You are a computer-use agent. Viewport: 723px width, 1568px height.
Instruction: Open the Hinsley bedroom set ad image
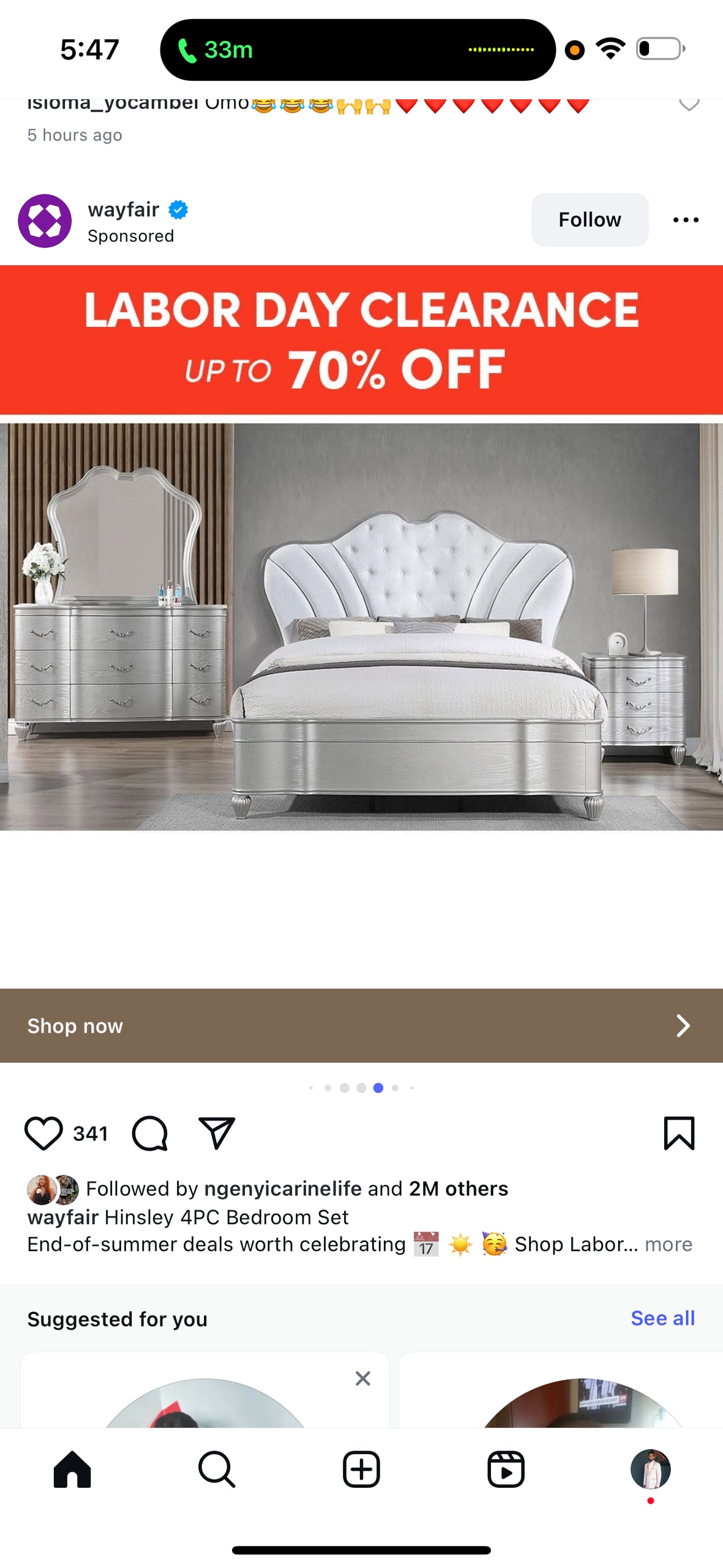coord(361,625)
